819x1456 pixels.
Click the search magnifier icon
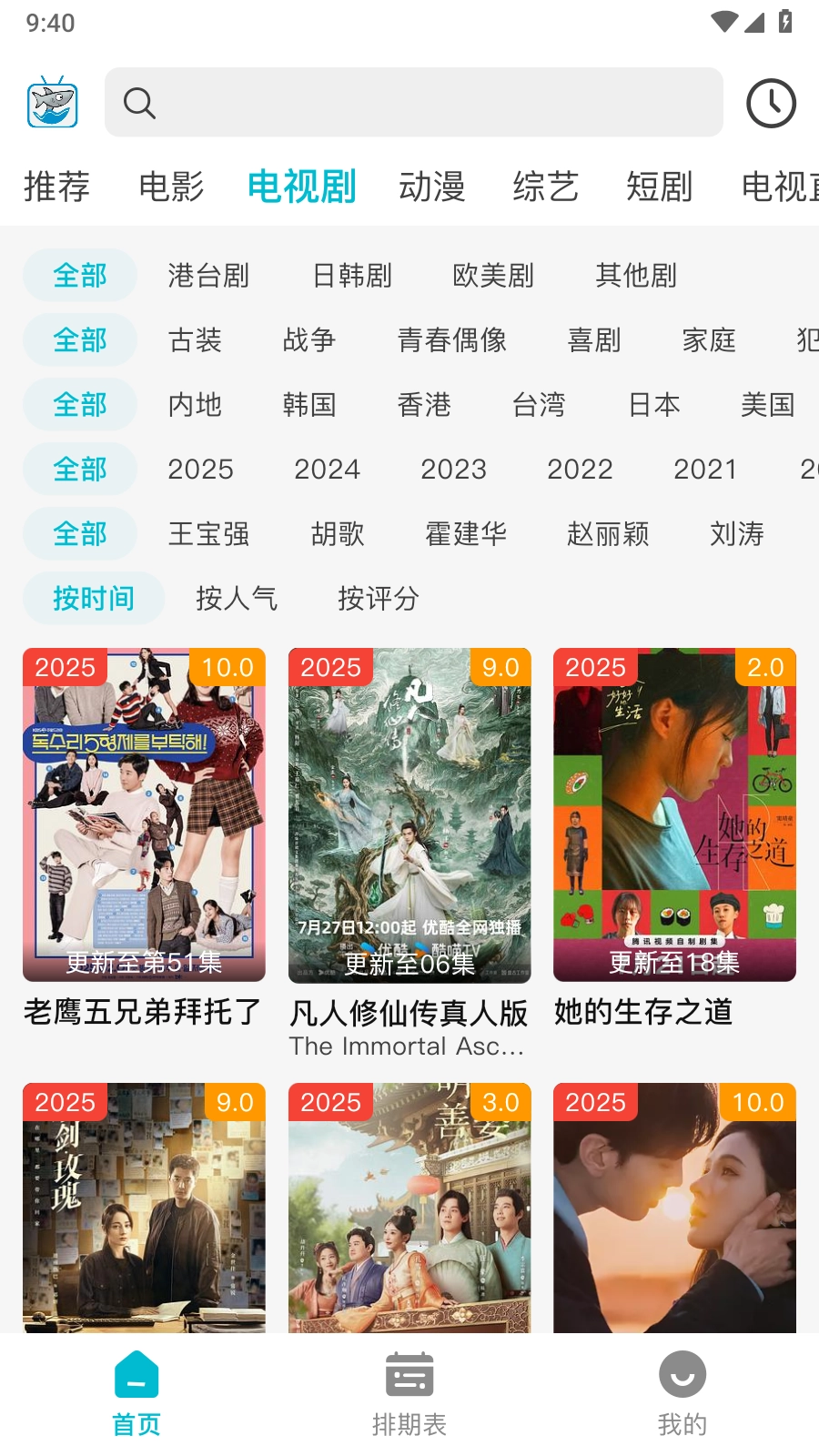pos(139,103)
